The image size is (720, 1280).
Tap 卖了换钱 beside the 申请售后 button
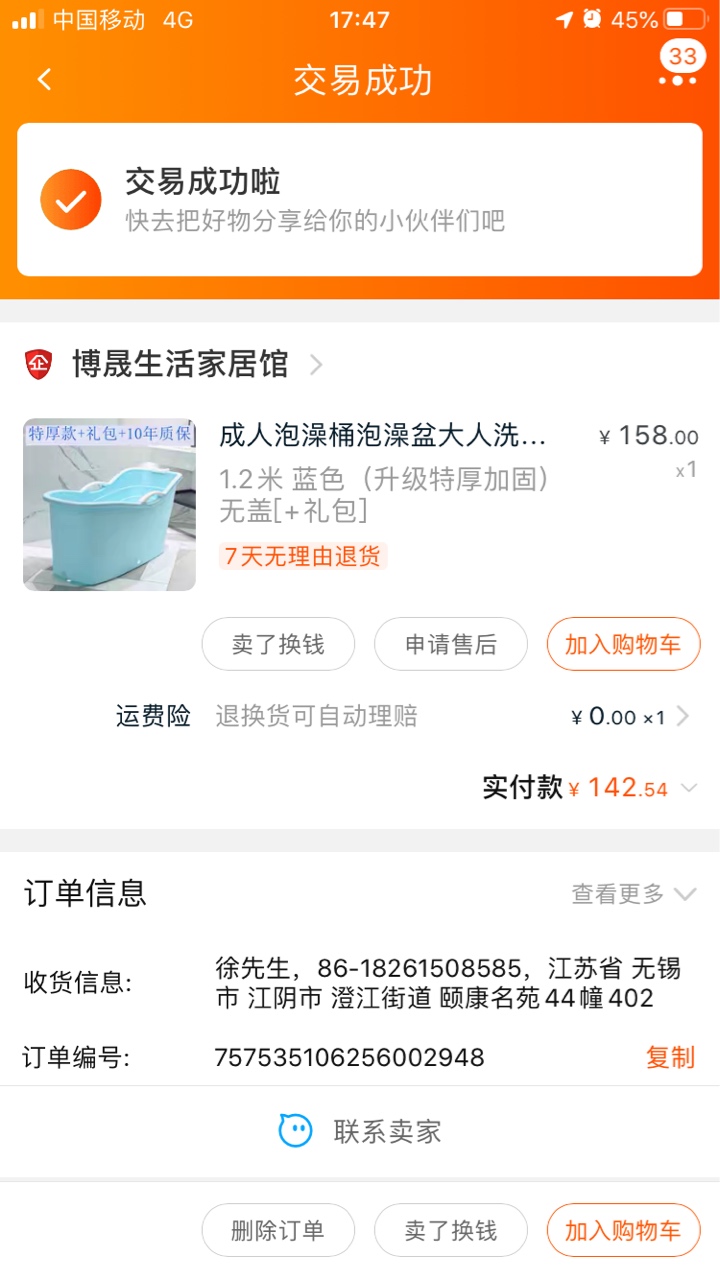(278, 645)
